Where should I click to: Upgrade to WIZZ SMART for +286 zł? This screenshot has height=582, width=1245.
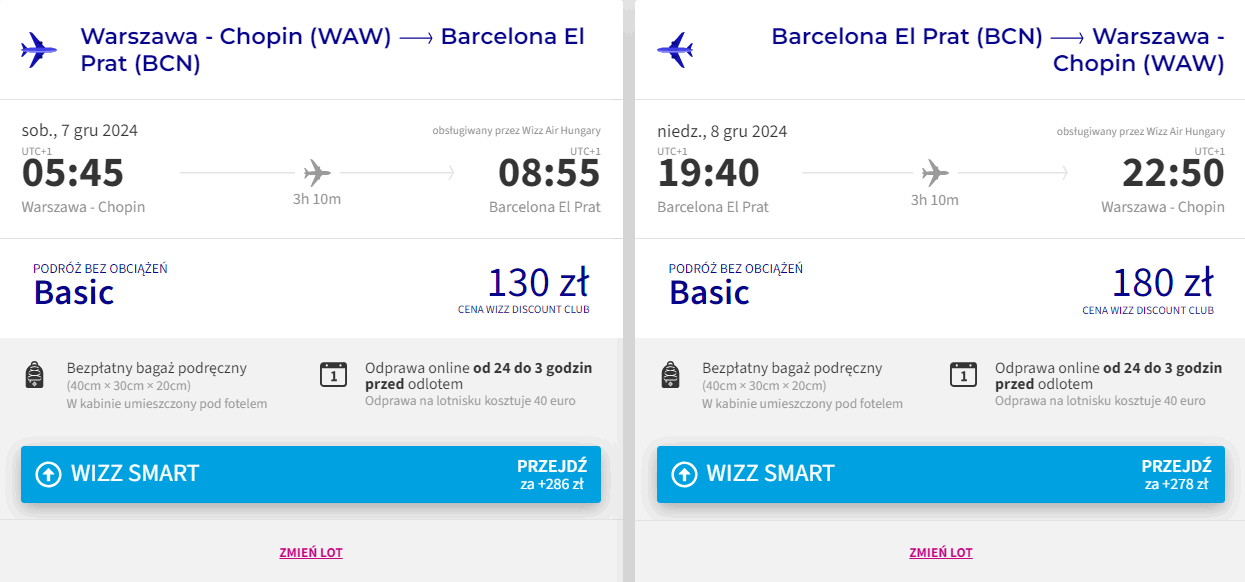[311, 474]
